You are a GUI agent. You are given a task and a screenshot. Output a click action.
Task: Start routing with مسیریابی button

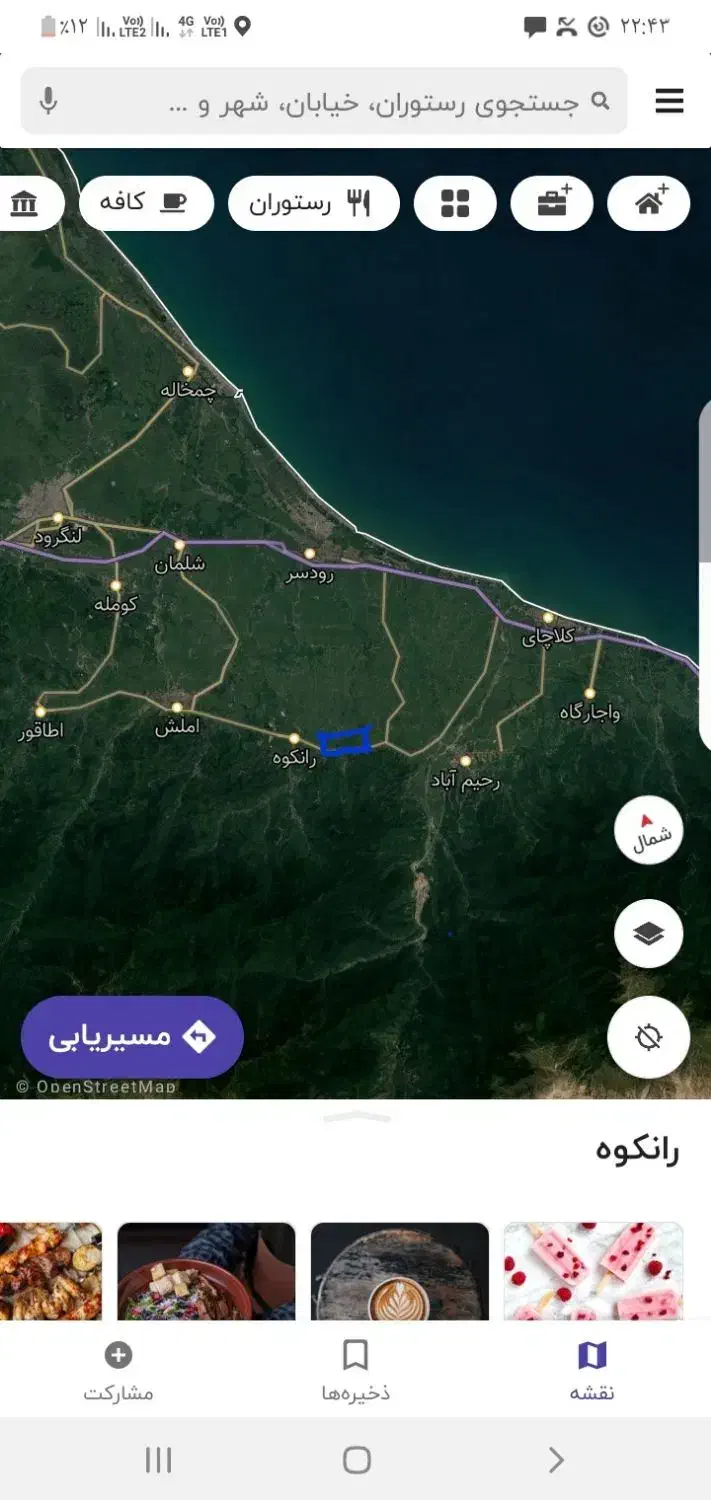[132, 1037]
